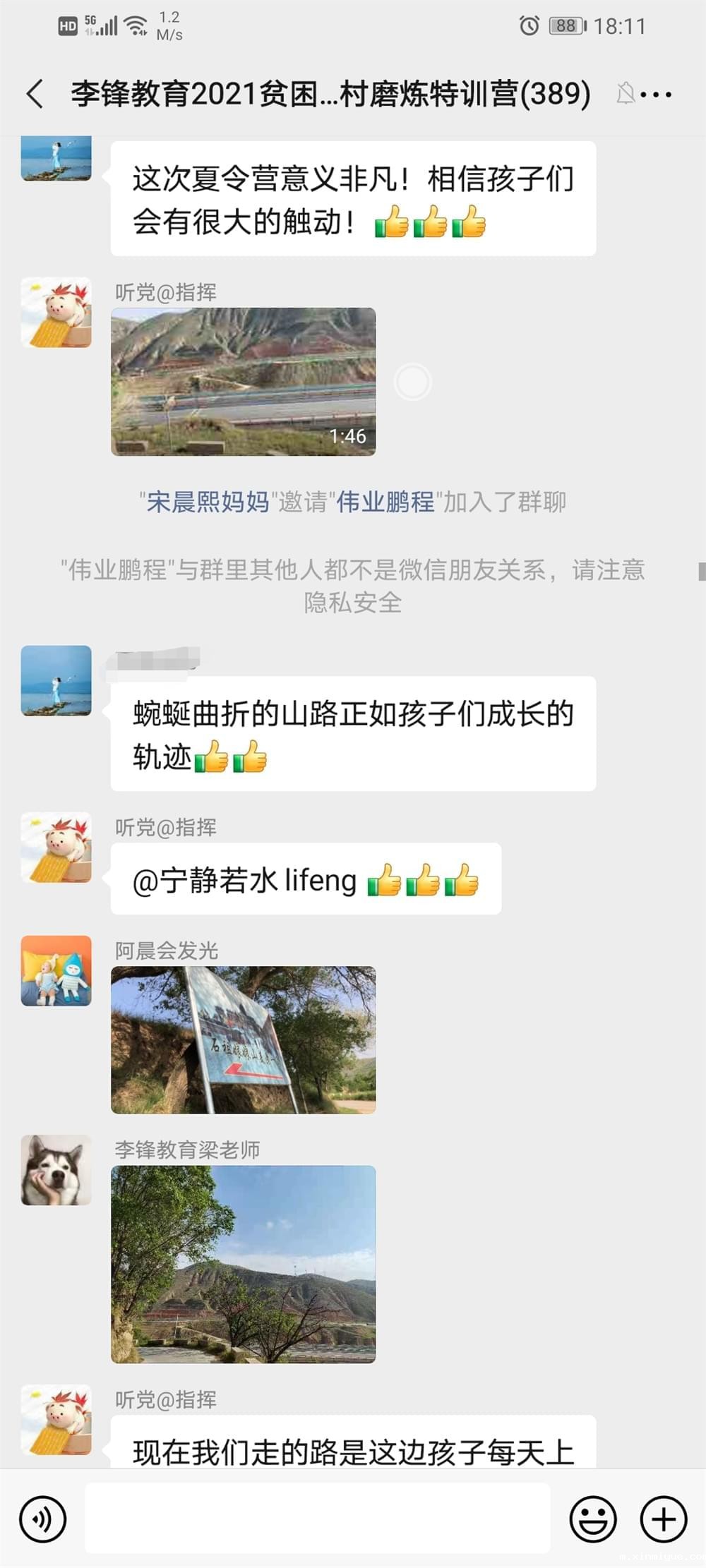Tap the voice message icon

click(44, 1519)
